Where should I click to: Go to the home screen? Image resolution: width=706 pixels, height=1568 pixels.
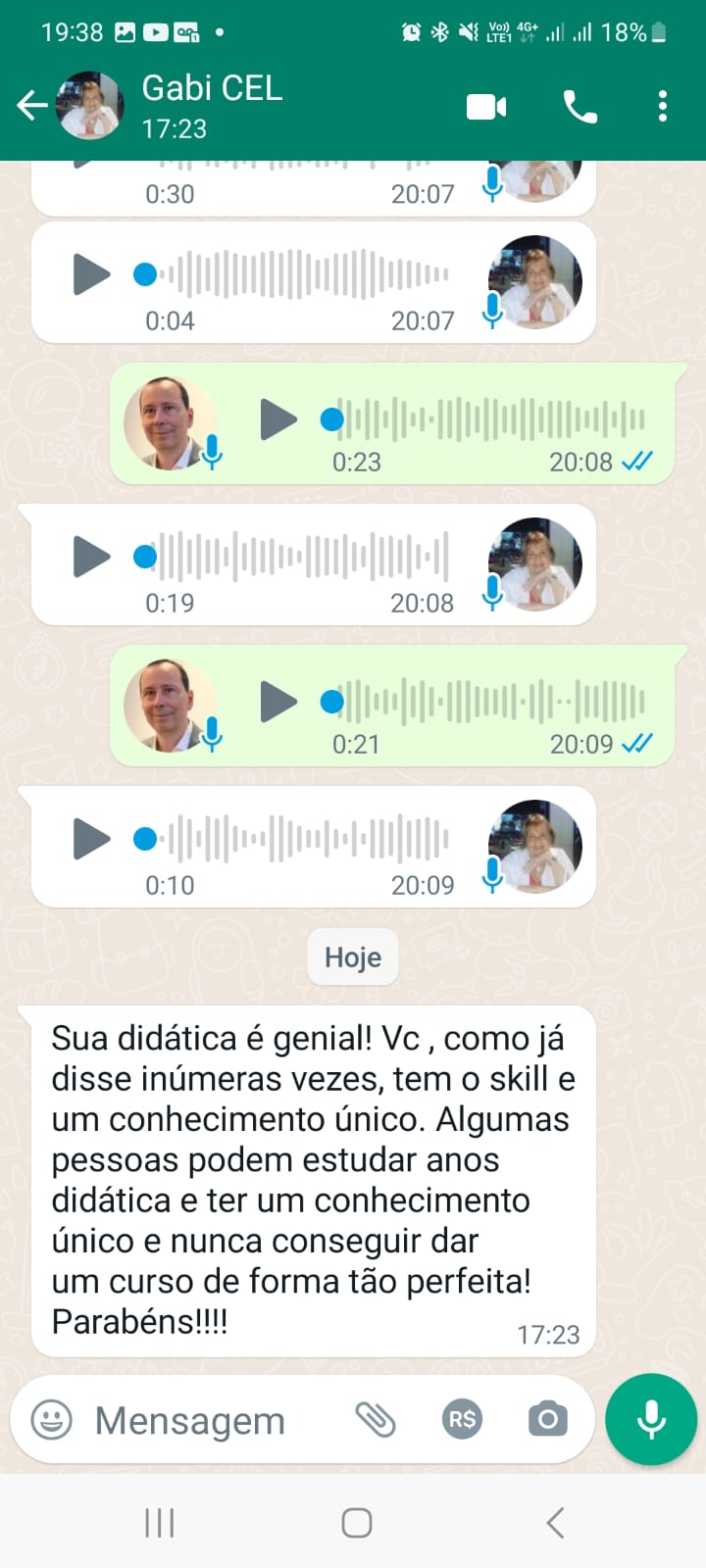click(x=356, y=1523)
